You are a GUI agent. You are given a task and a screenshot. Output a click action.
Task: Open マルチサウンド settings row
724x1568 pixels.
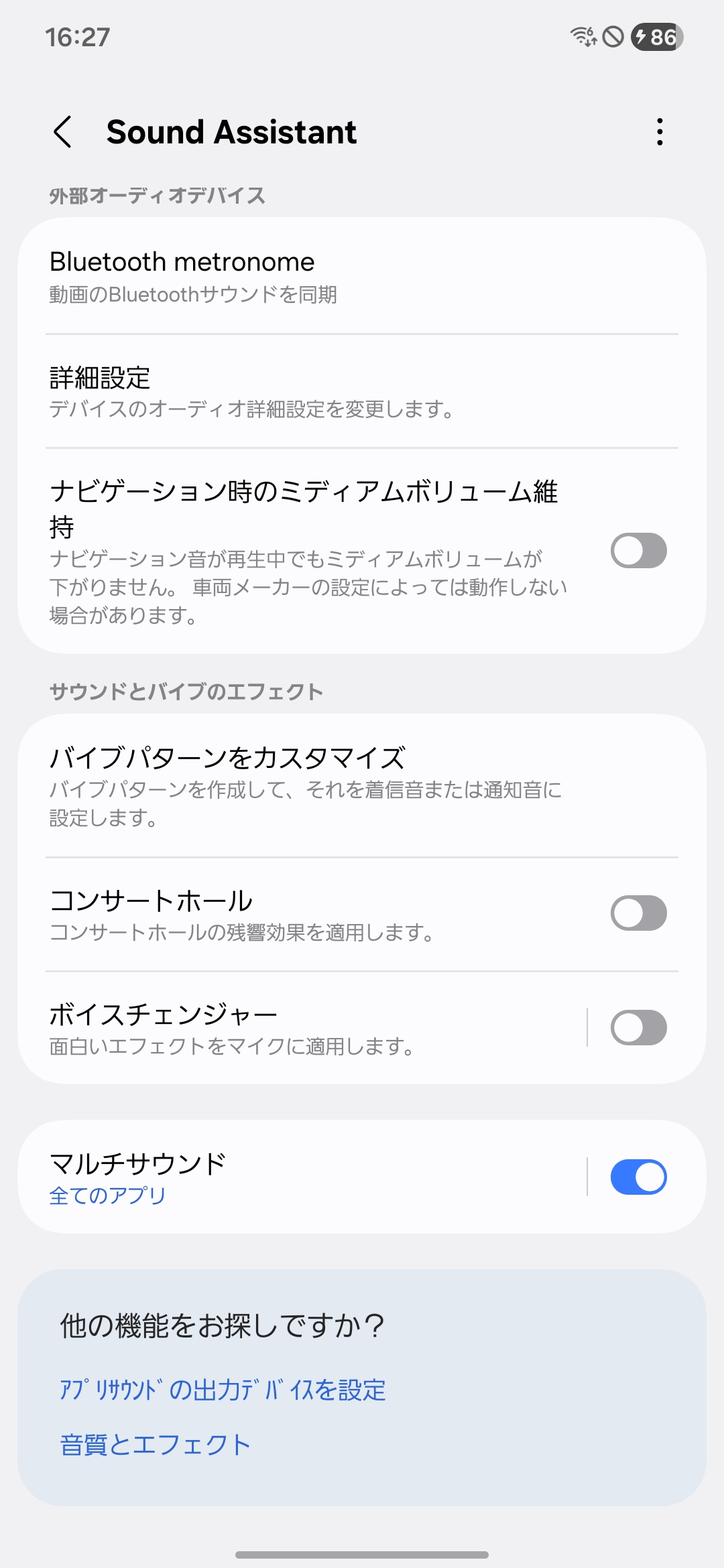(x=302, y=1177)
